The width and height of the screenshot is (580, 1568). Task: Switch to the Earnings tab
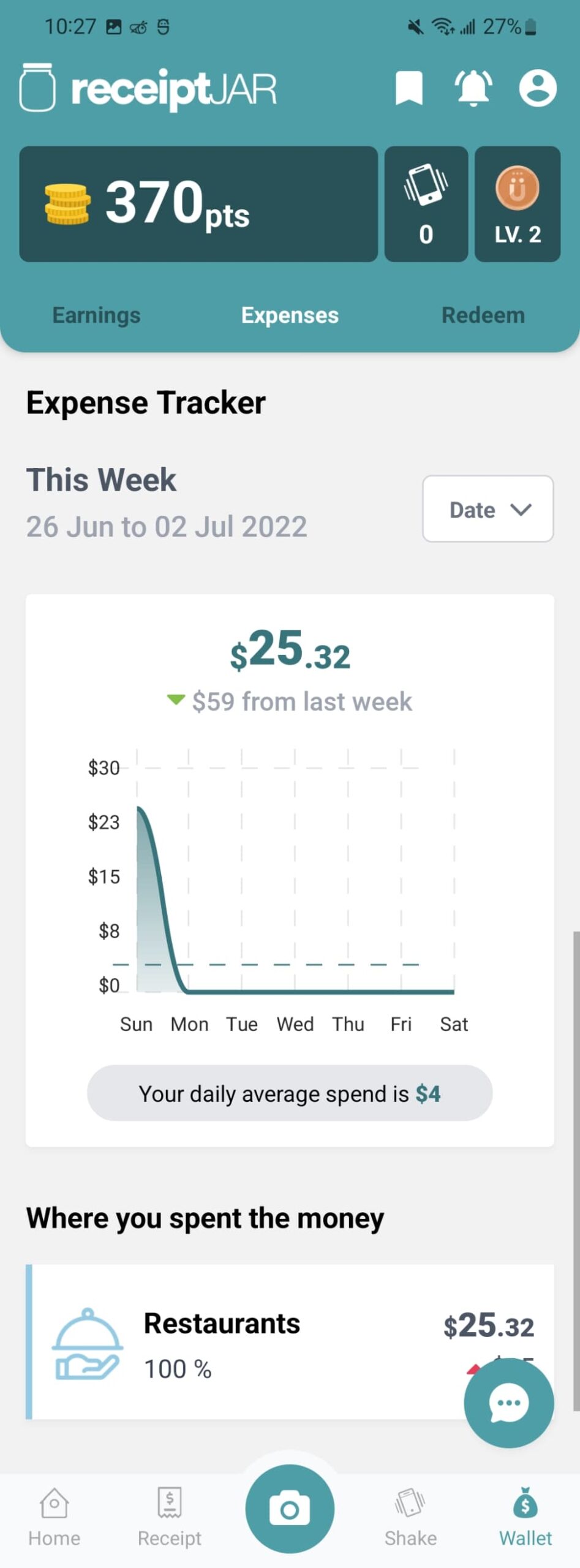96,315
